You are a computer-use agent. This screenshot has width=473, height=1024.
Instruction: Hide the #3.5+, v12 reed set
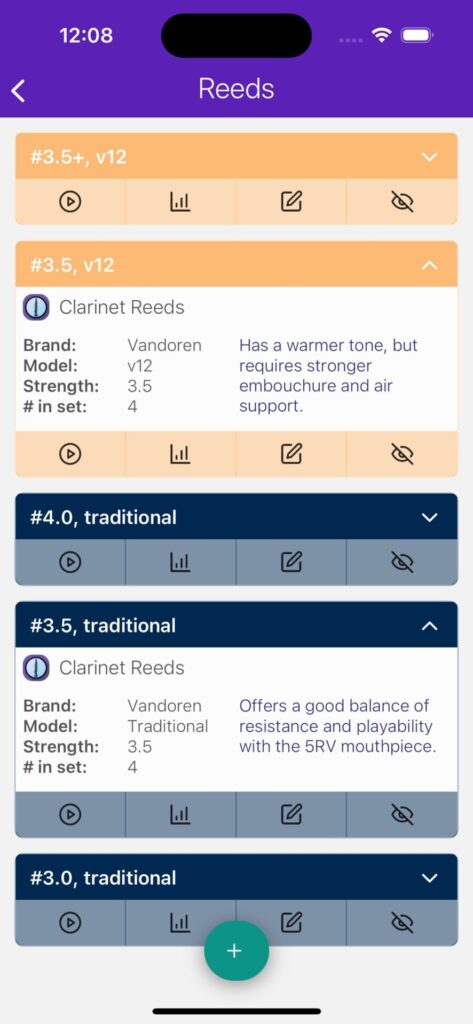coord(402,202)
